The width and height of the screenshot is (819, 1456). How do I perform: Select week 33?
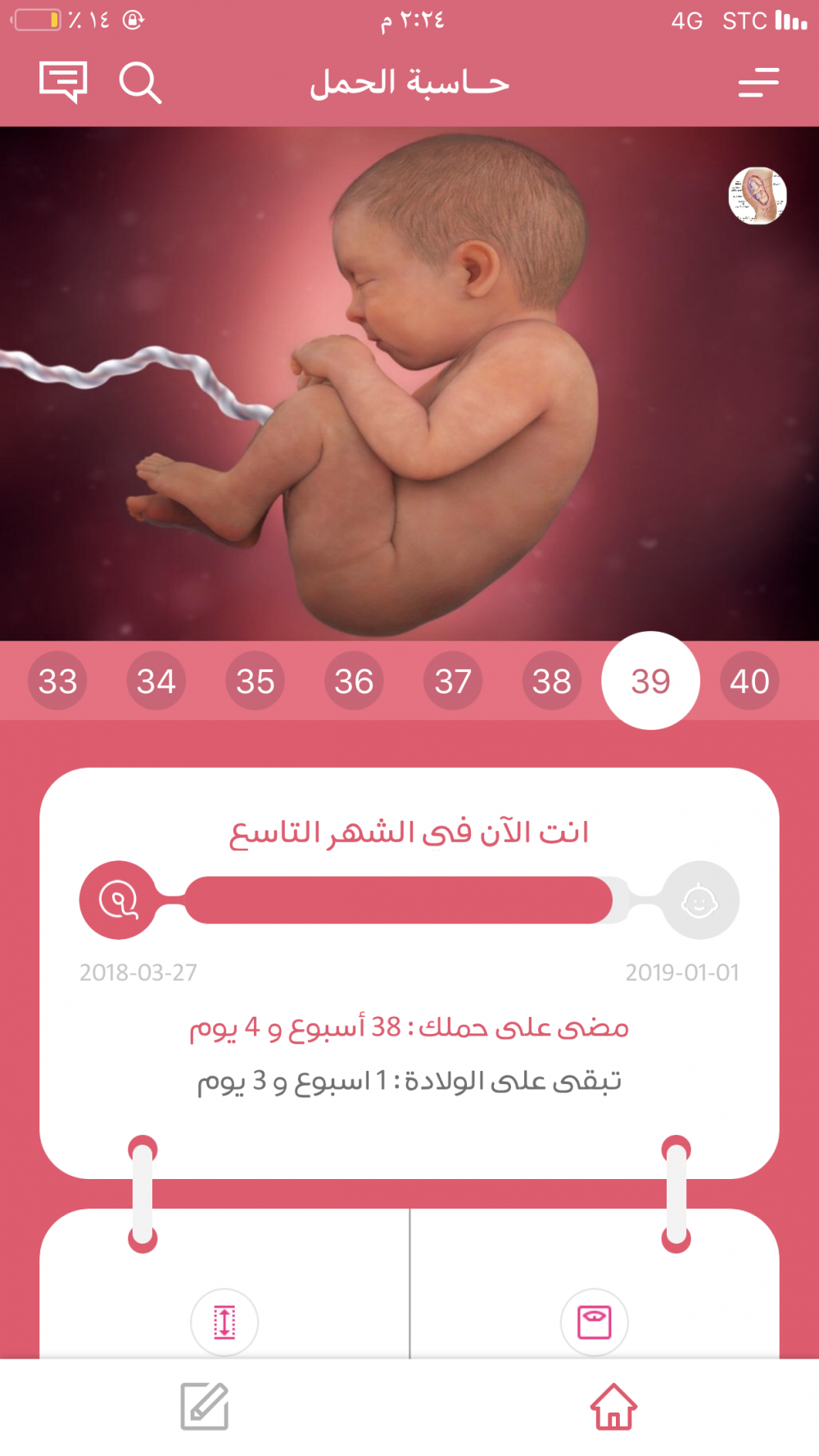pos(58,681)
